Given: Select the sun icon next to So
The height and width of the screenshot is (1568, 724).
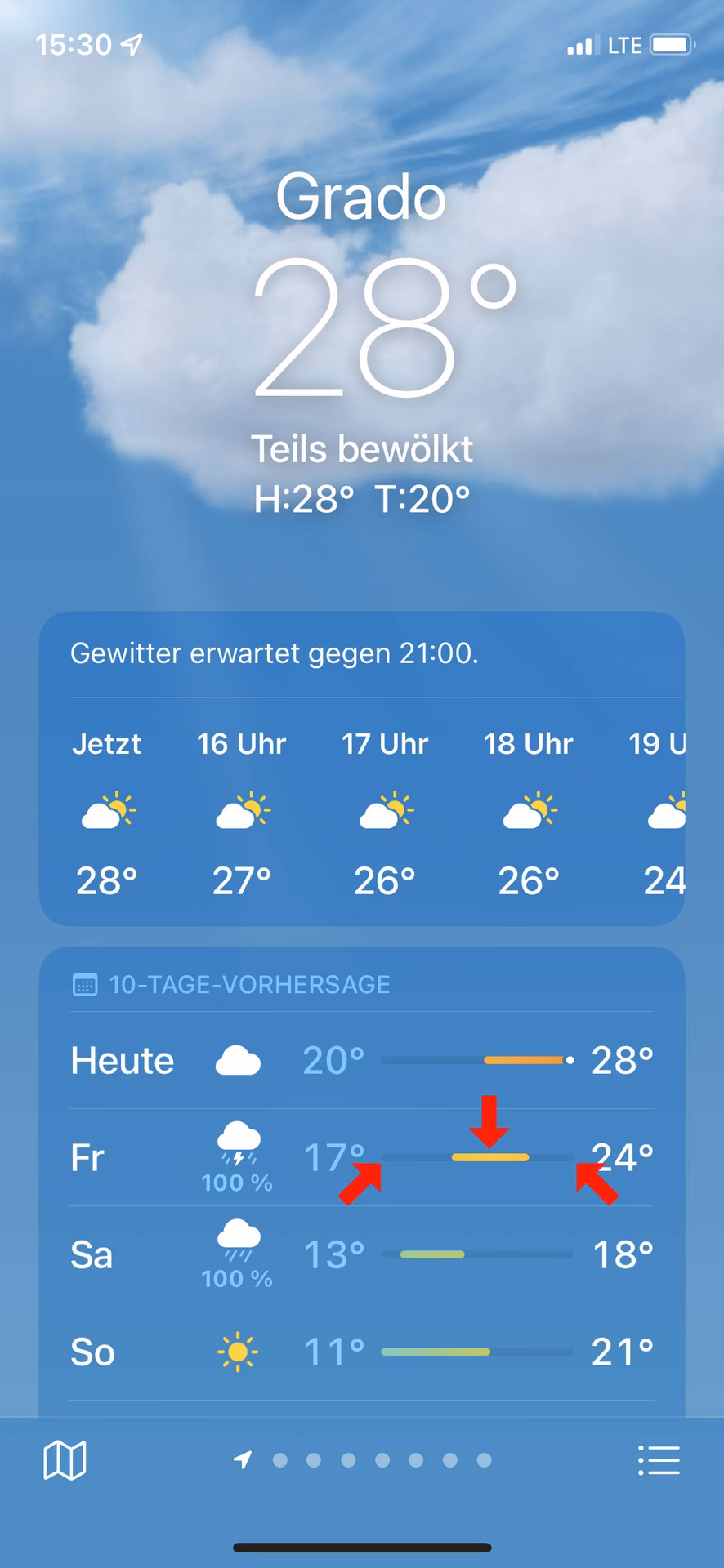Looking at the screenshot, I should [236, 1352].
